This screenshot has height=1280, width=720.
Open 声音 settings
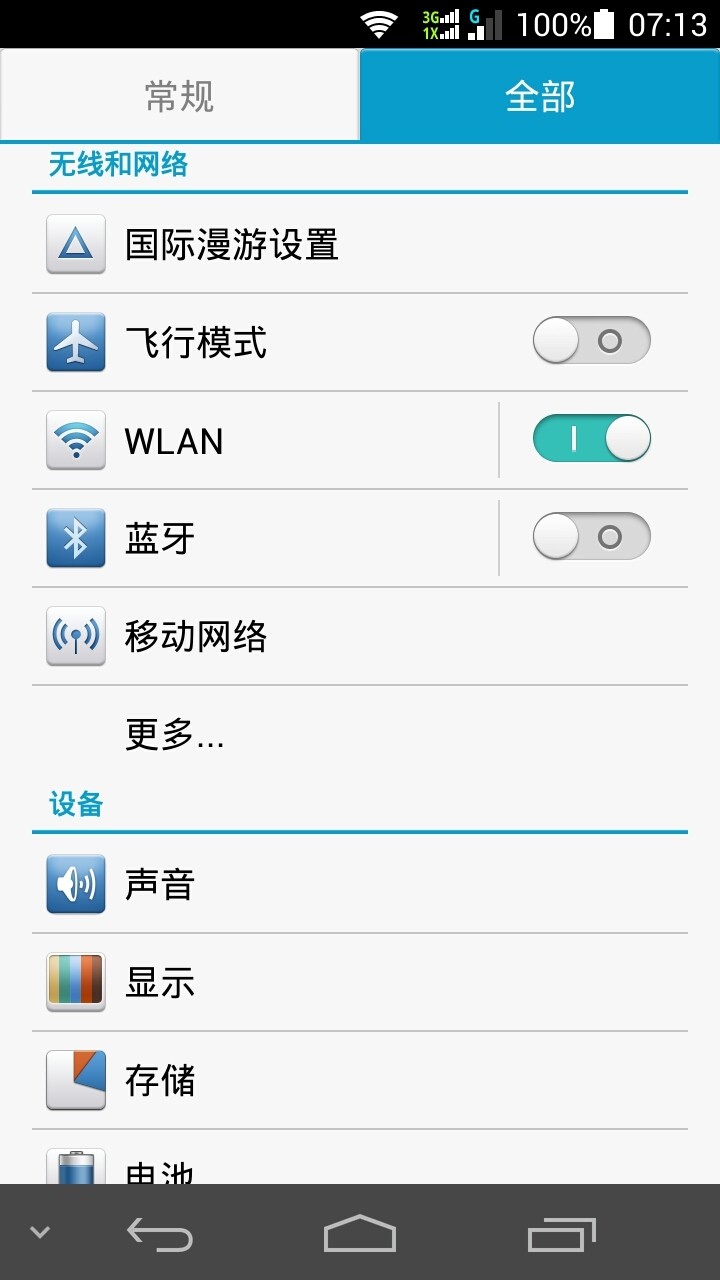360,884
